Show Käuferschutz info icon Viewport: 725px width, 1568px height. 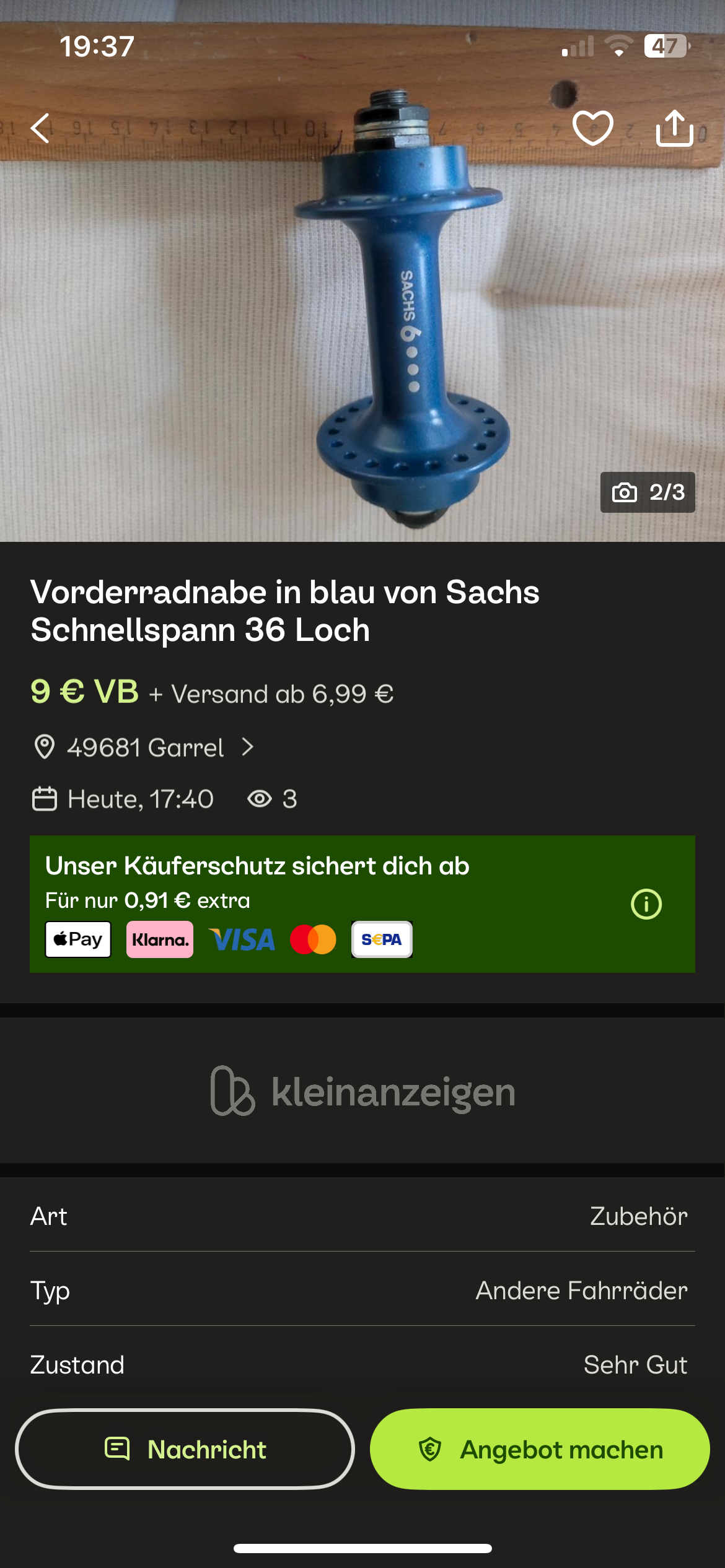click(x=646, y=904)
